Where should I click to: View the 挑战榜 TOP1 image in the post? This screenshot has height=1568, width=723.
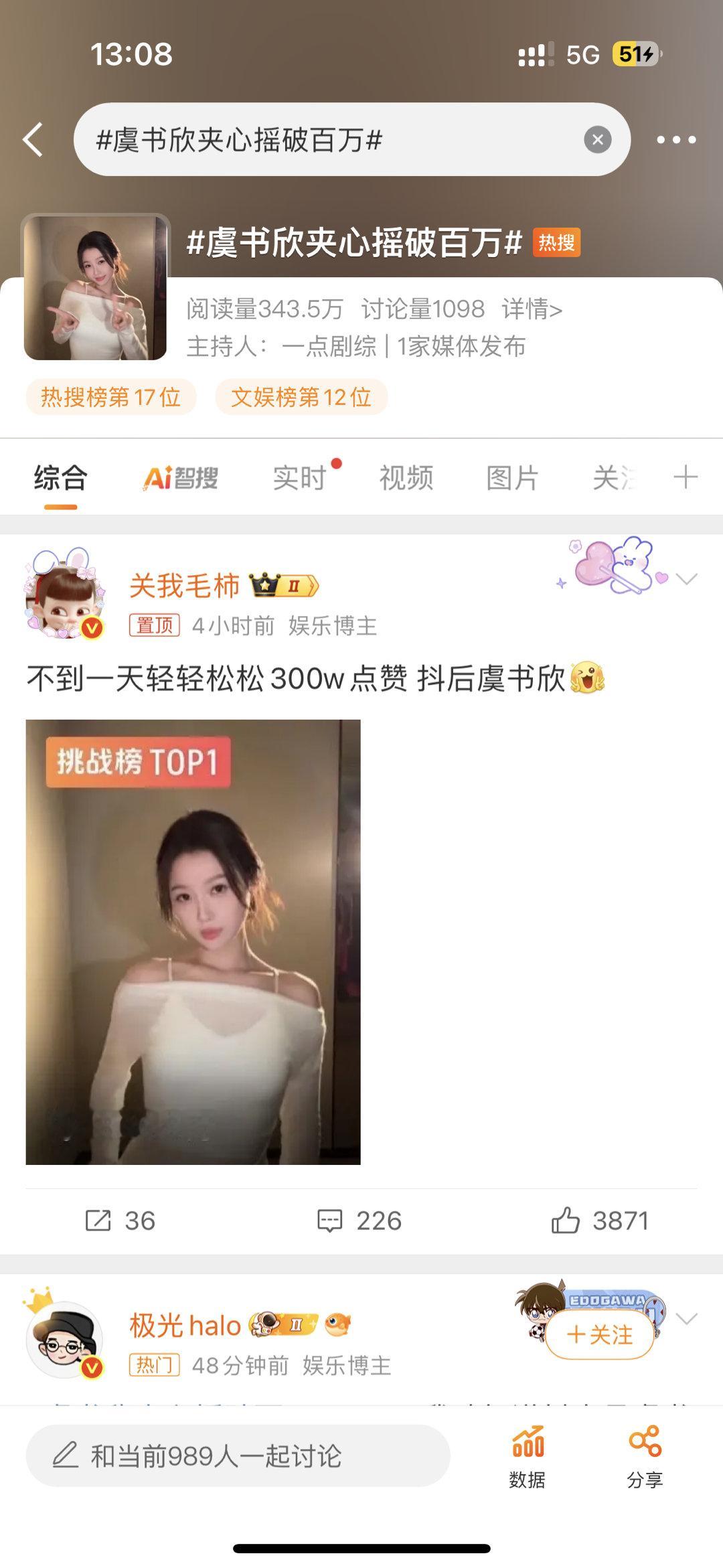tap(193, 942)
